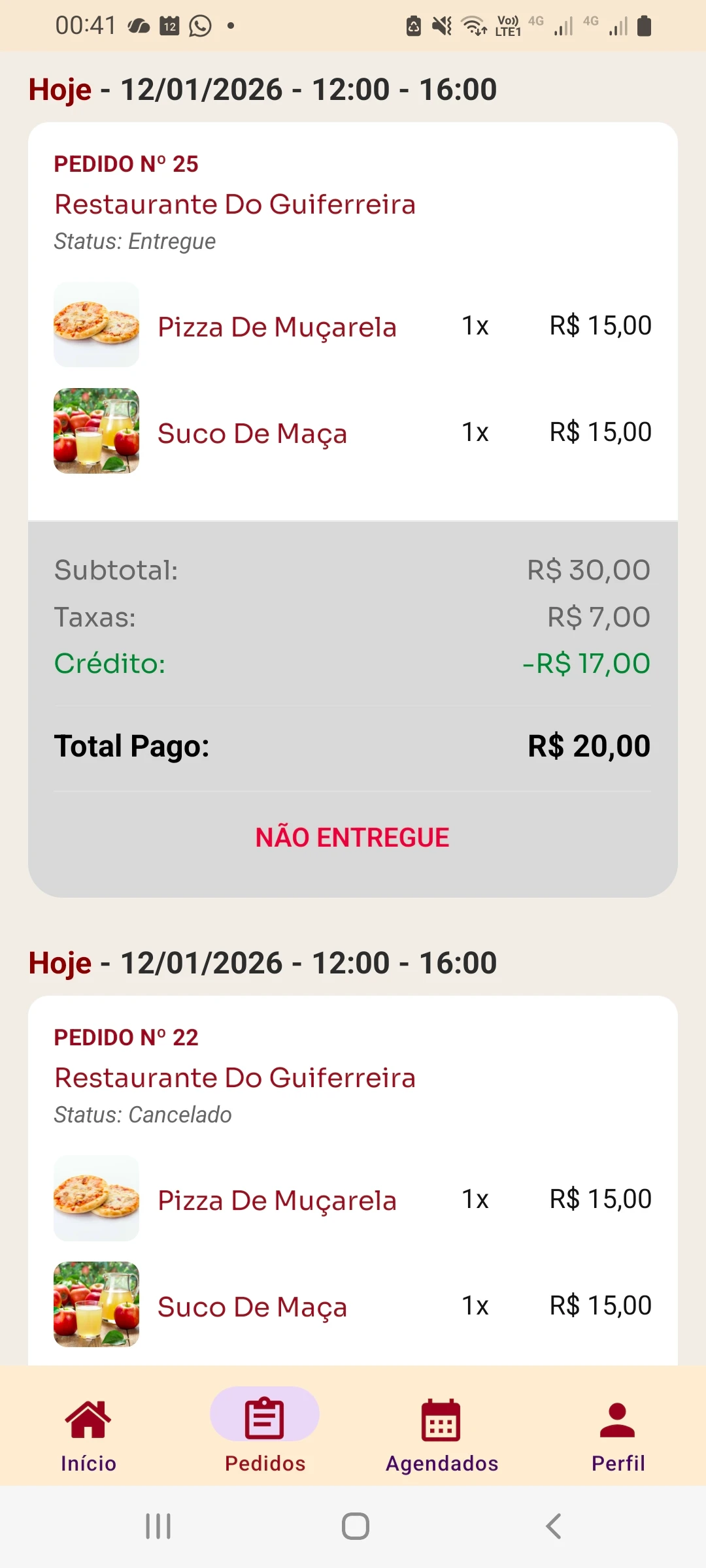Tap the Pizza De Muçarela thumbnail in Pedido 22
Image resolution: width=706 pixels, height=1568 pixels.
(95, 1199)
